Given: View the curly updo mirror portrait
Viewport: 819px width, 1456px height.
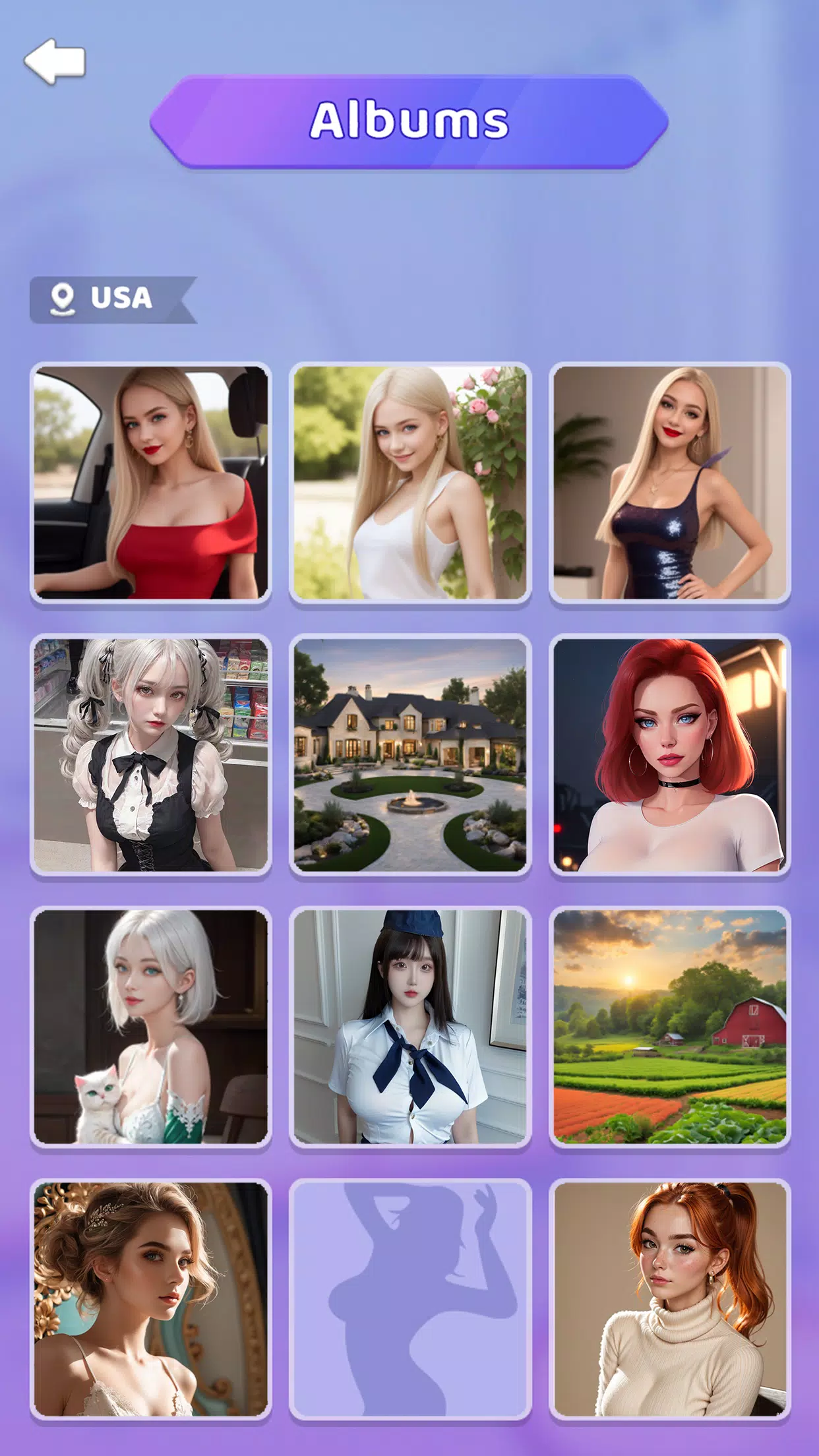Looking at the screenshot, I should 151,1299.
